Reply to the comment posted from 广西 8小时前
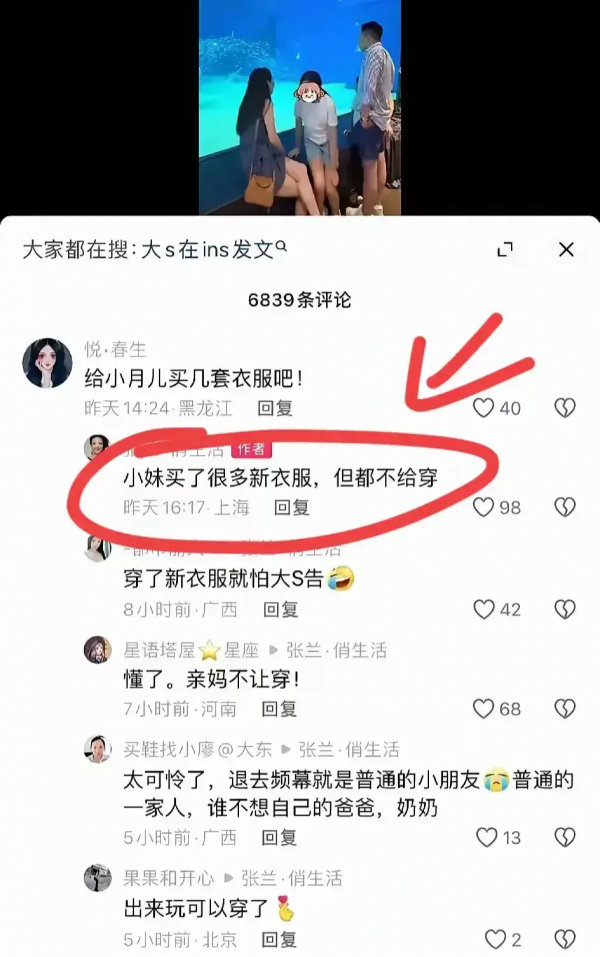The width and height of the screenshot is (600, 957). 280,609
